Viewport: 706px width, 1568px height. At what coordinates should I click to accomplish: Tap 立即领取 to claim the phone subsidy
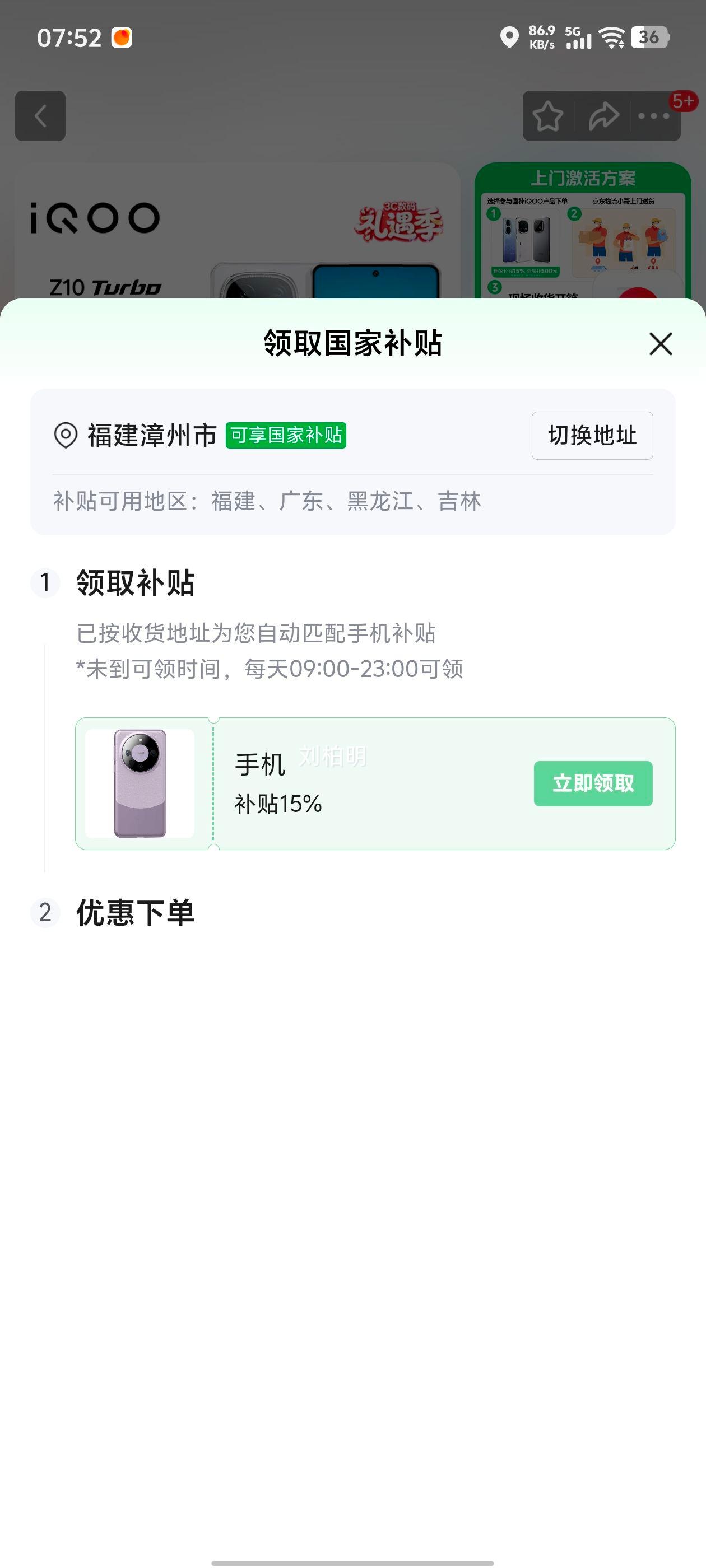(x=592, y=783)
